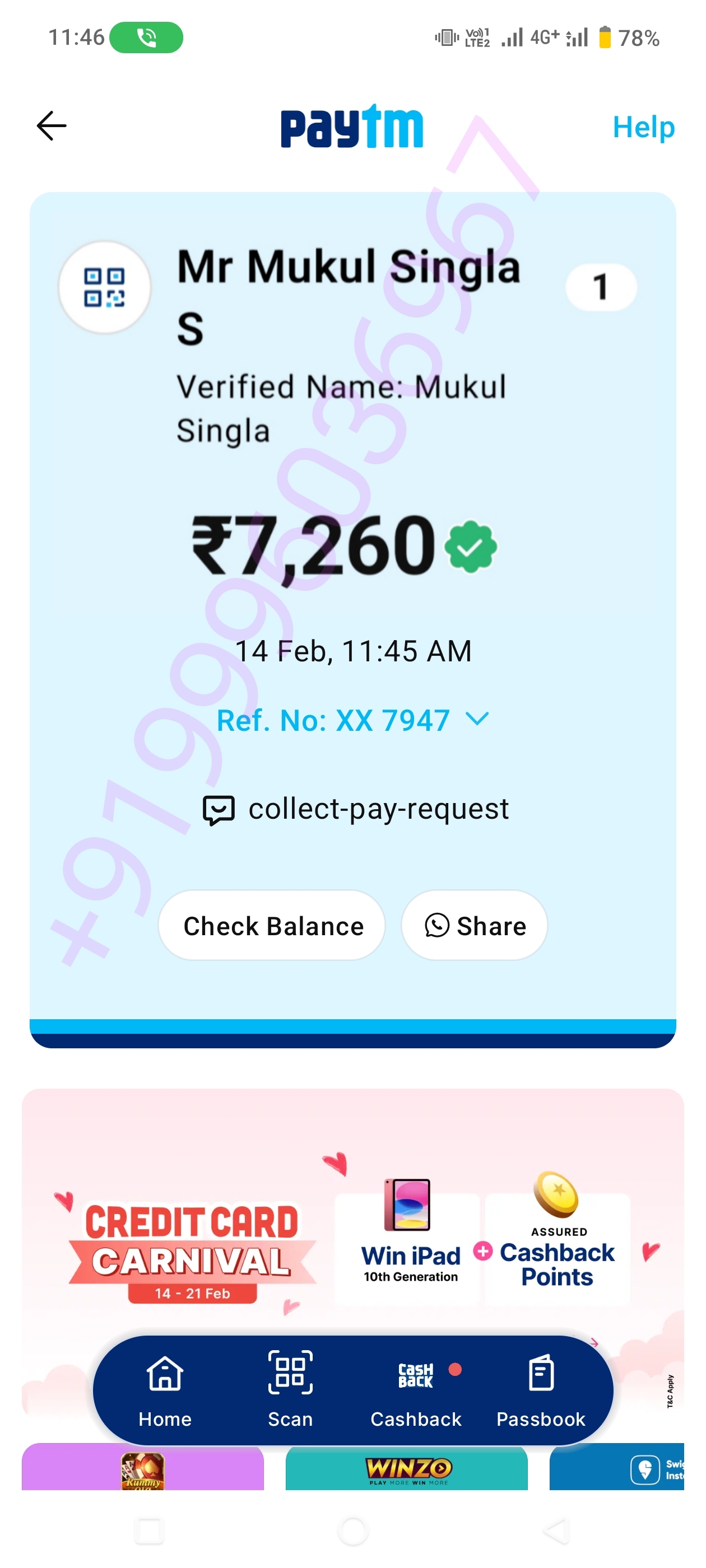This screenshot has width=706, height=1568.
Task: Open the Rummy promo tile
Action: (142, 1469)
